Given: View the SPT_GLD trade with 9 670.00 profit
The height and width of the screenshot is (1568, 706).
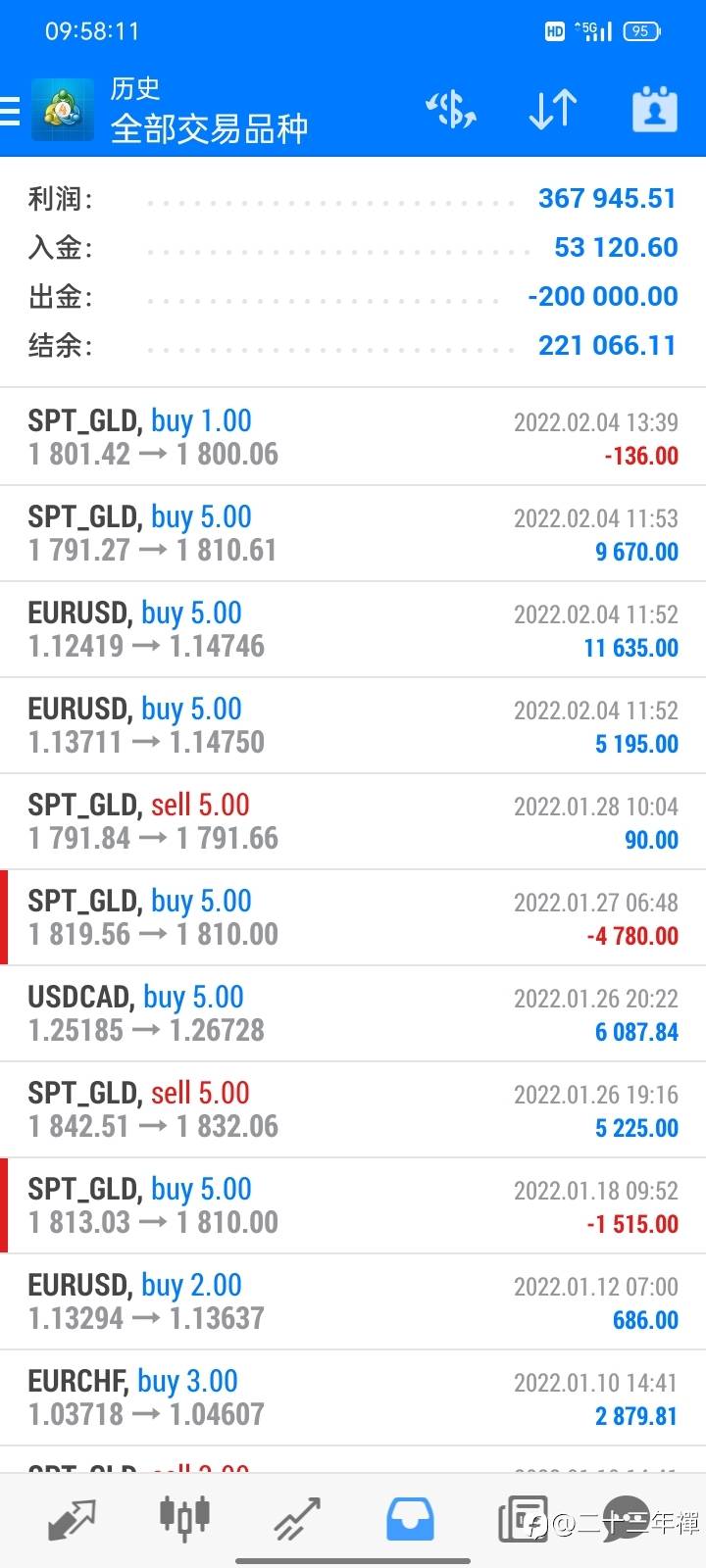Looking at the screenshot, I should (353, 533).
